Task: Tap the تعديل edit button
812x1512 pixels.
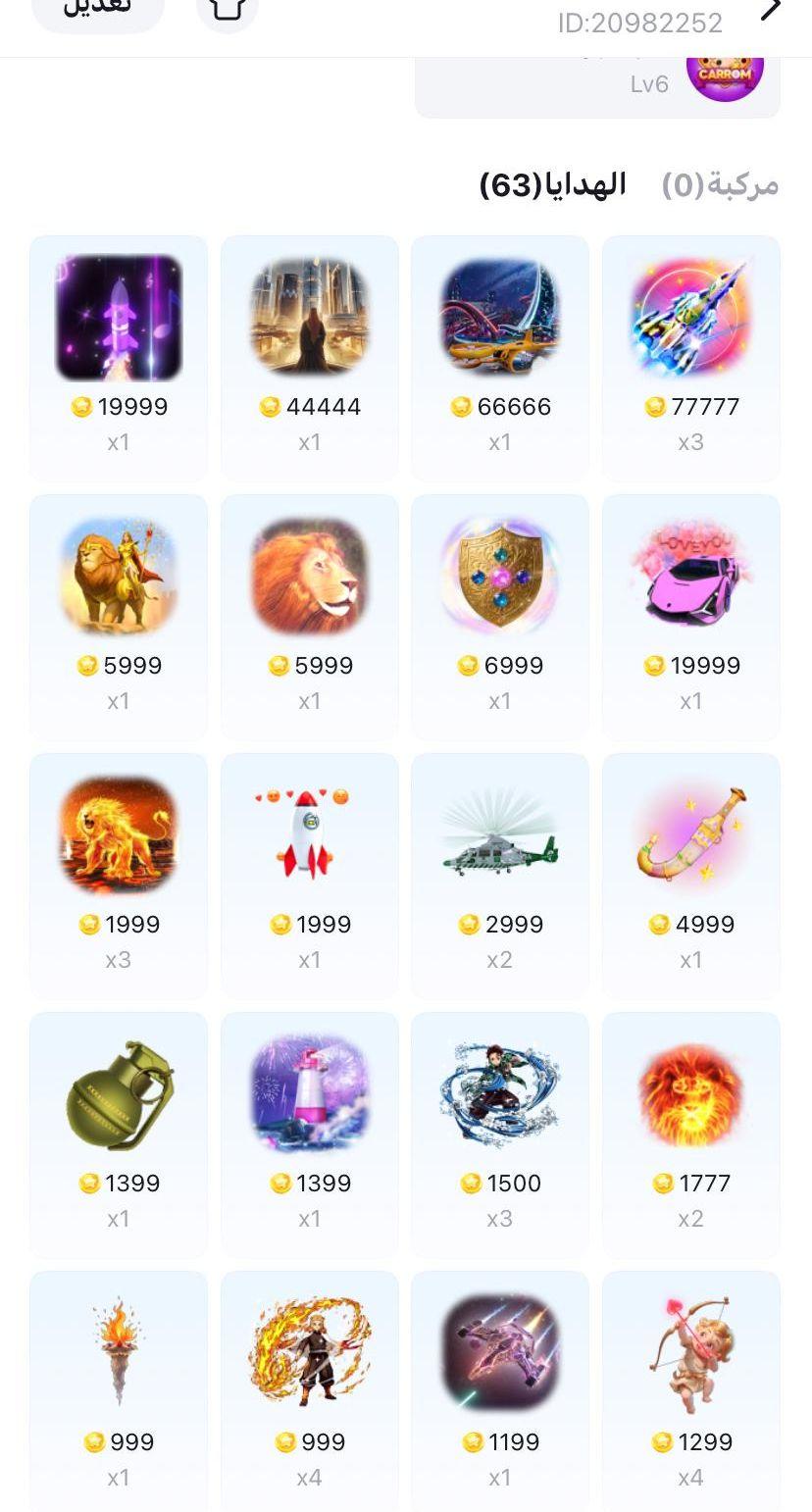Action: (x=98, y=10)
